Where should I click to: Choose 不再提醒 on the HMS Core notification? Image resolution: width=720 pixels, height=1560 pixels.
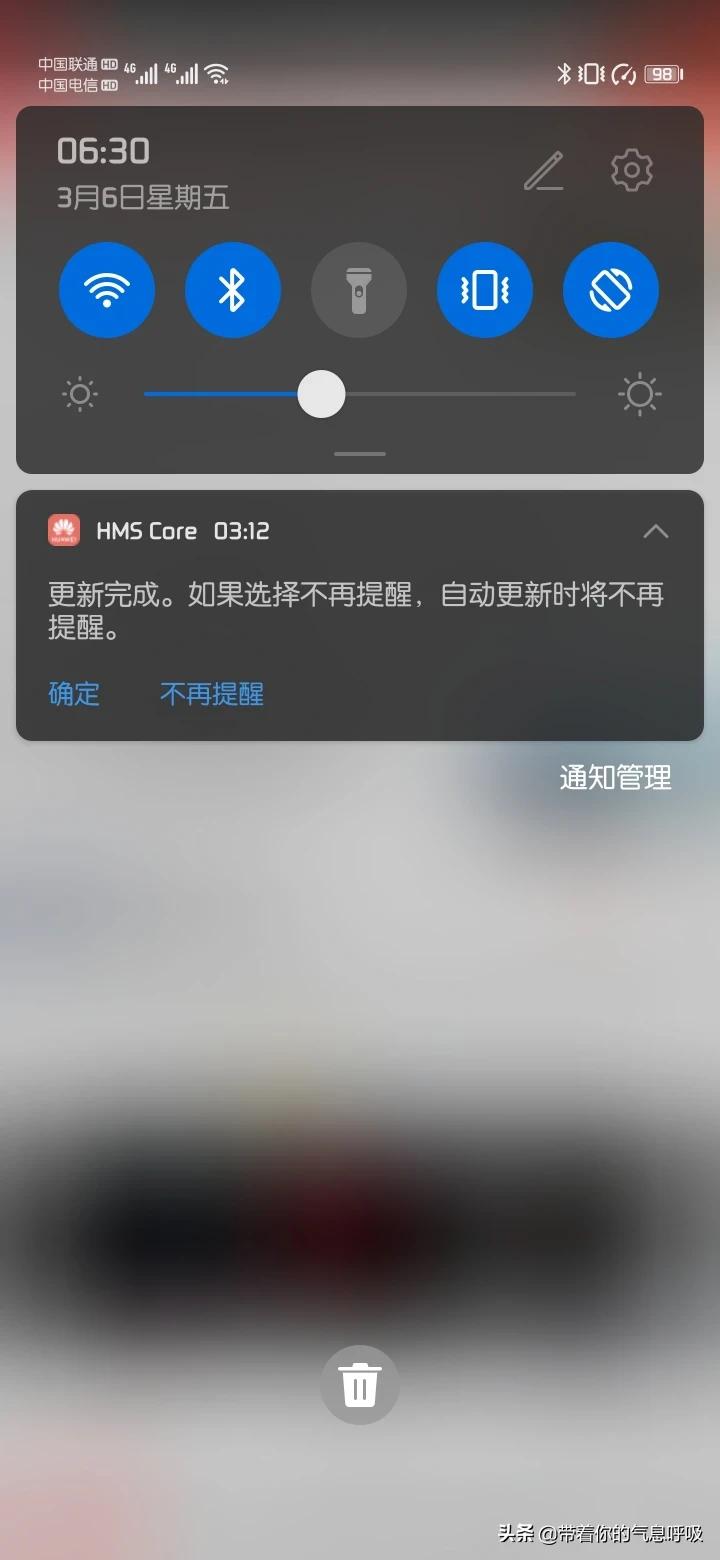212,694
